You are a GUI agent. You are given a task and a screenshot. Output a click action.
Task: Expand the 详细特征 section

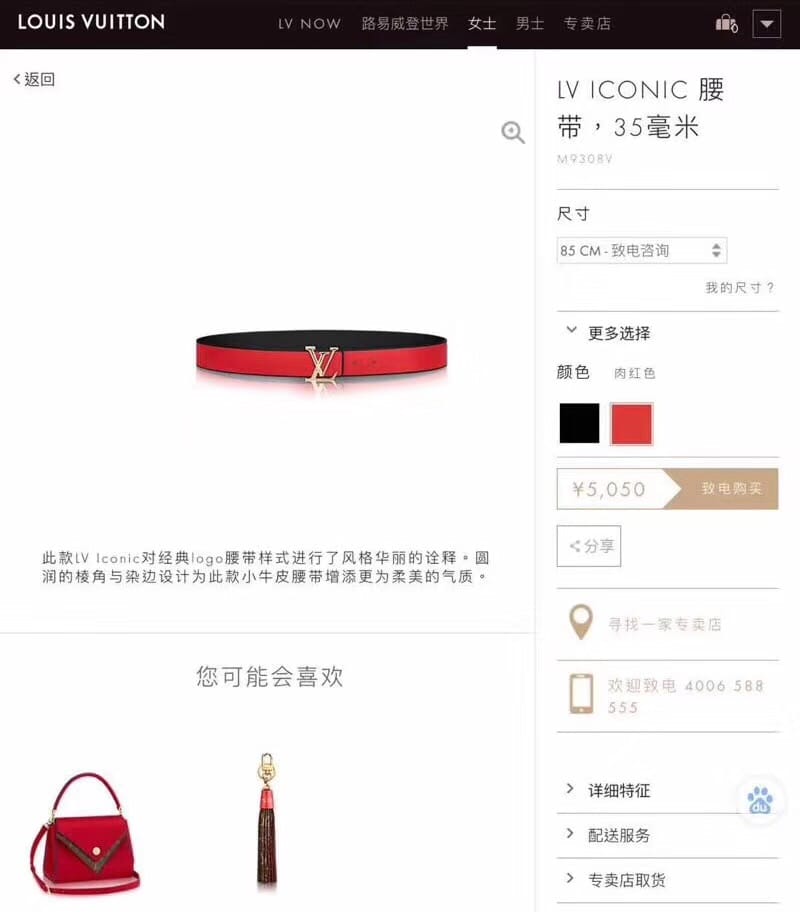pyautogui.click(x=618, y=790)
